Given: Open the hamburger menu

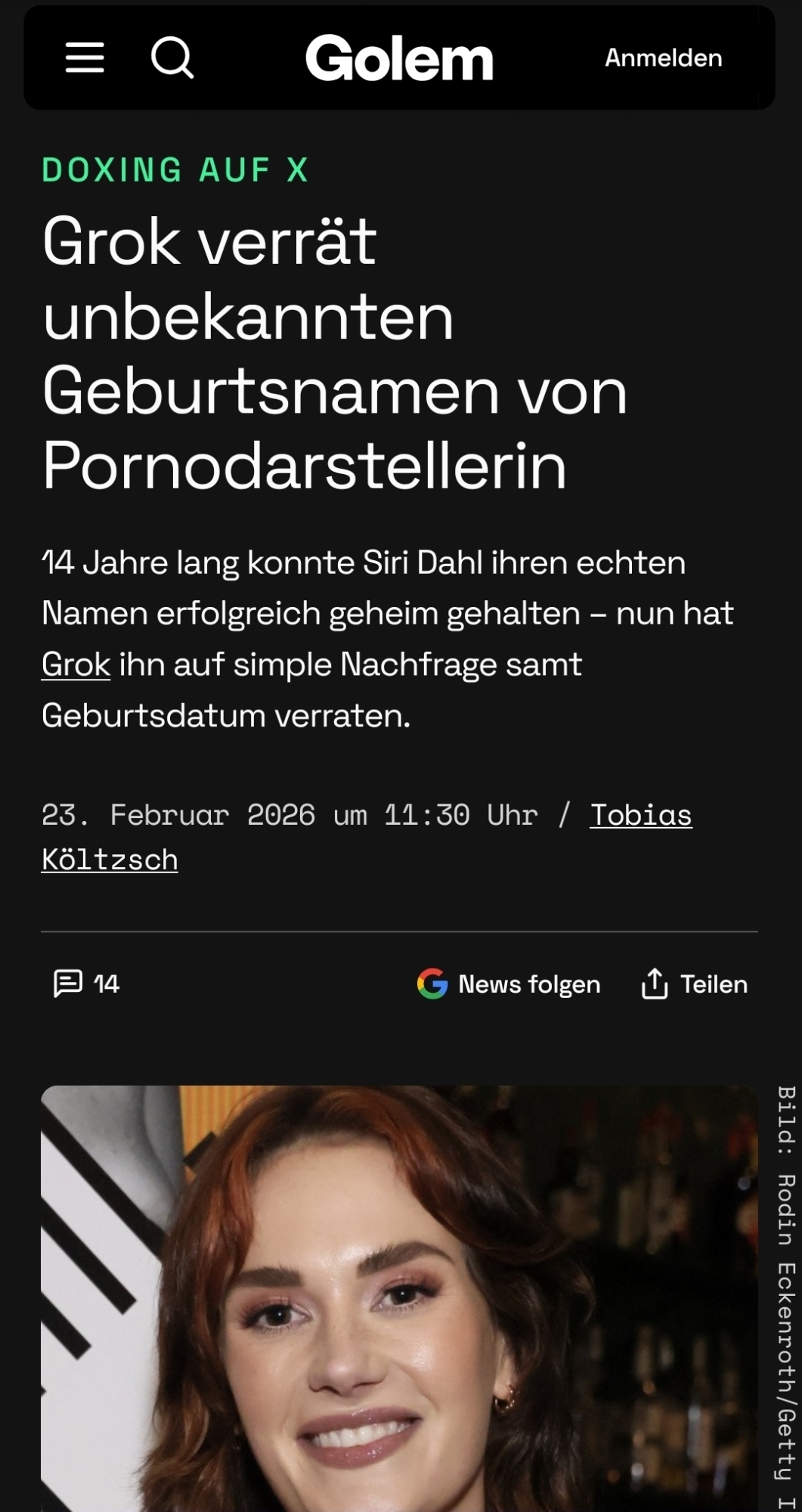Looking at the screenshot, I should [85, 57].
